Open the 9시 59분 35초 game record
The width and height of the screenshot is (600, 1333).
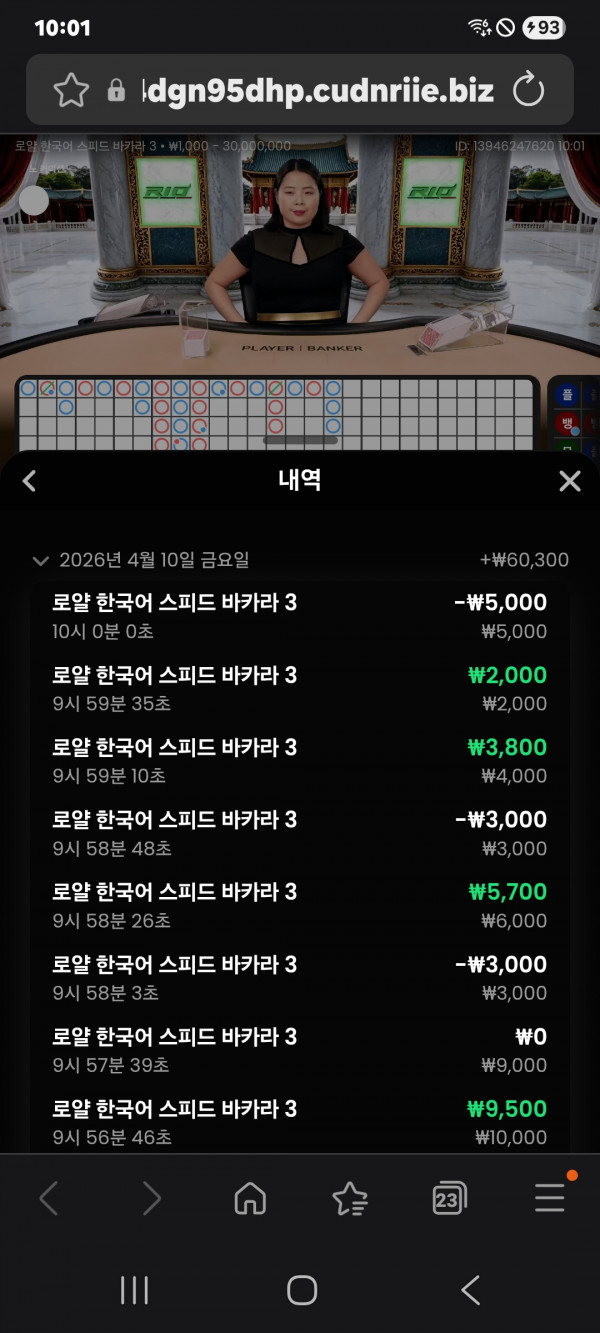[x=300, y=688]
